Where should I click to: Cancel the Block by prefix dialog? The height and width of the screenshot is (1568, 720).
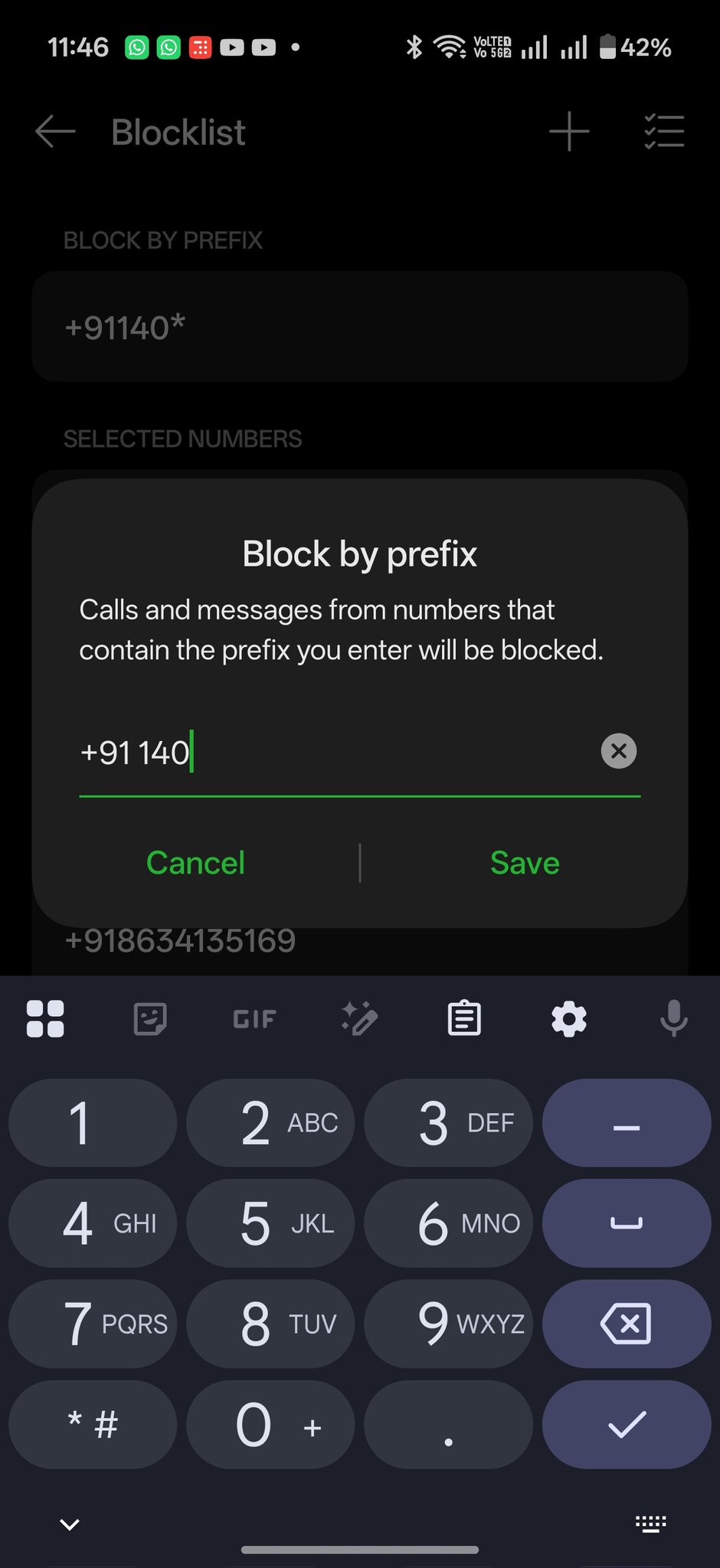coord(195,863)
